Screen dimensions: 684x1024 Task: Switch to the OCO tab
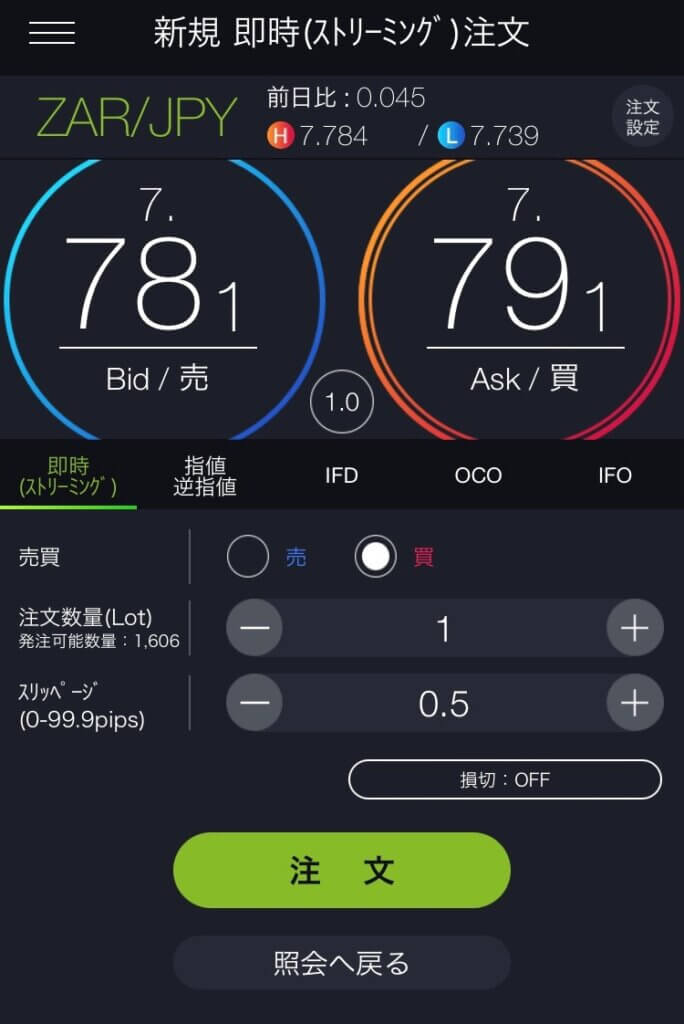click(x=478, y=476)
